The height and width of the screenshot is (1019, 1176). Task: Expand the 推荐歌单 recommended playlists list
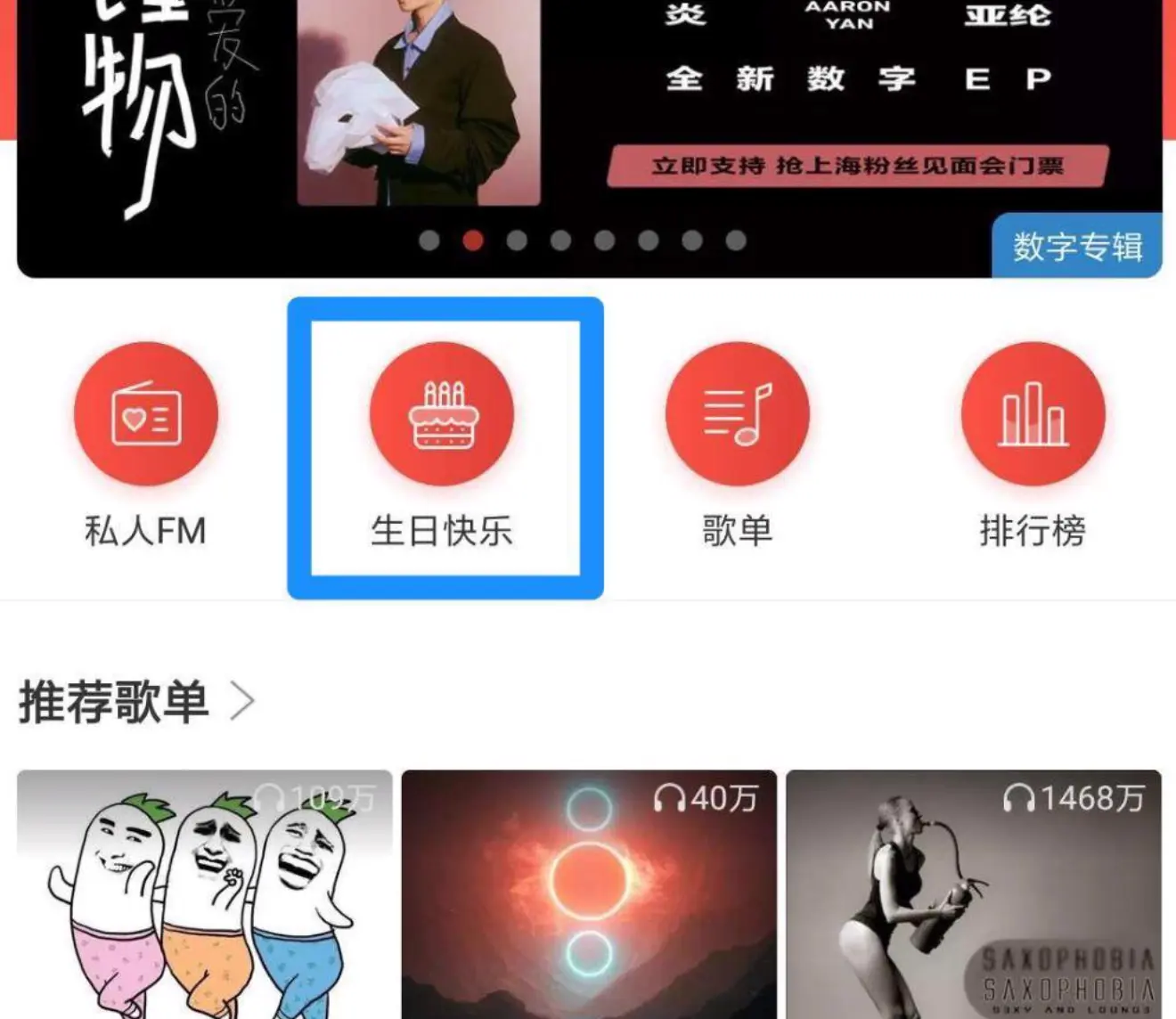click(138, 701)
